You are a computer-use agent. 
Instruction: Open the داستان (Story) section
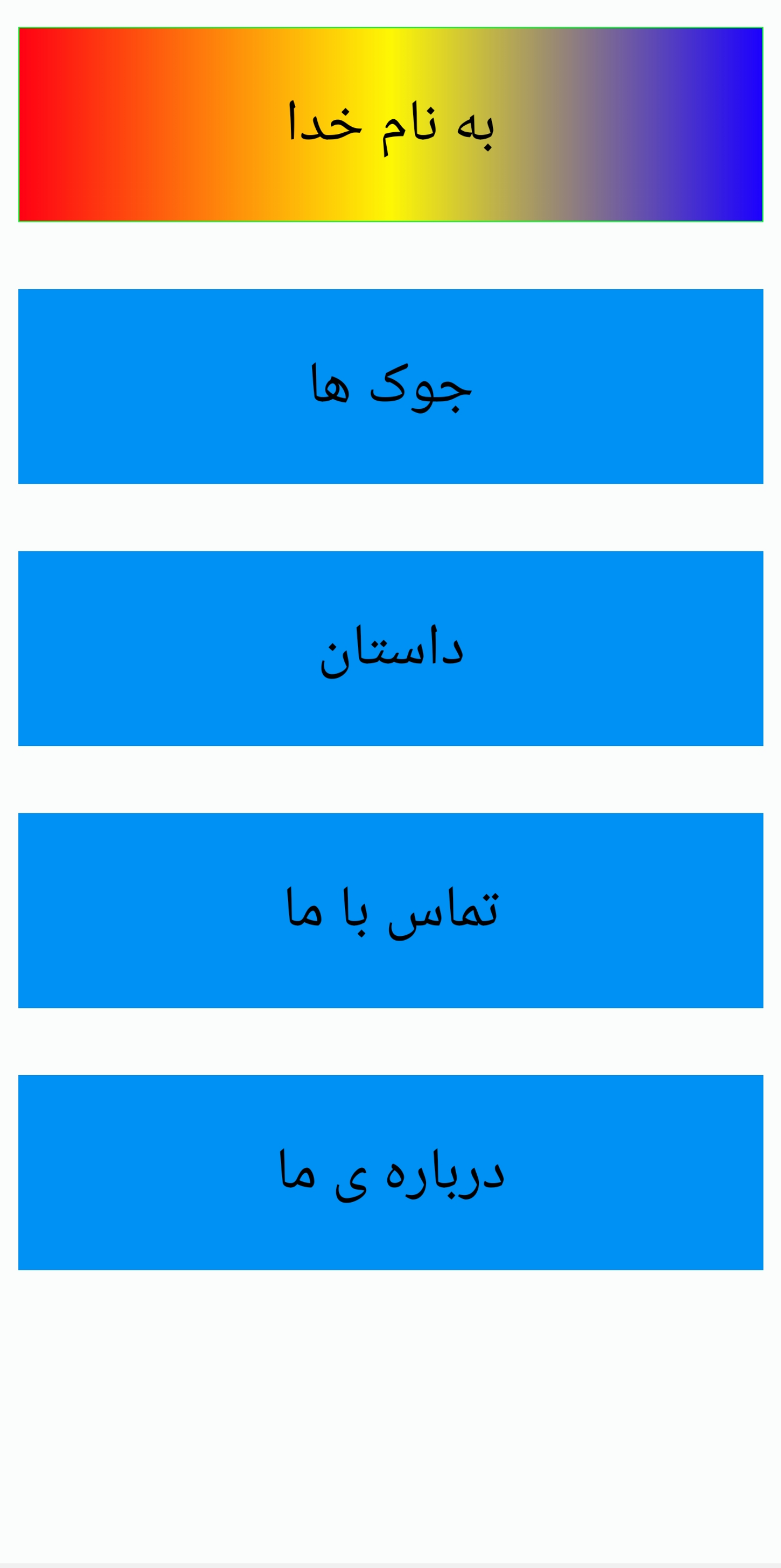(x=390, y=648)
